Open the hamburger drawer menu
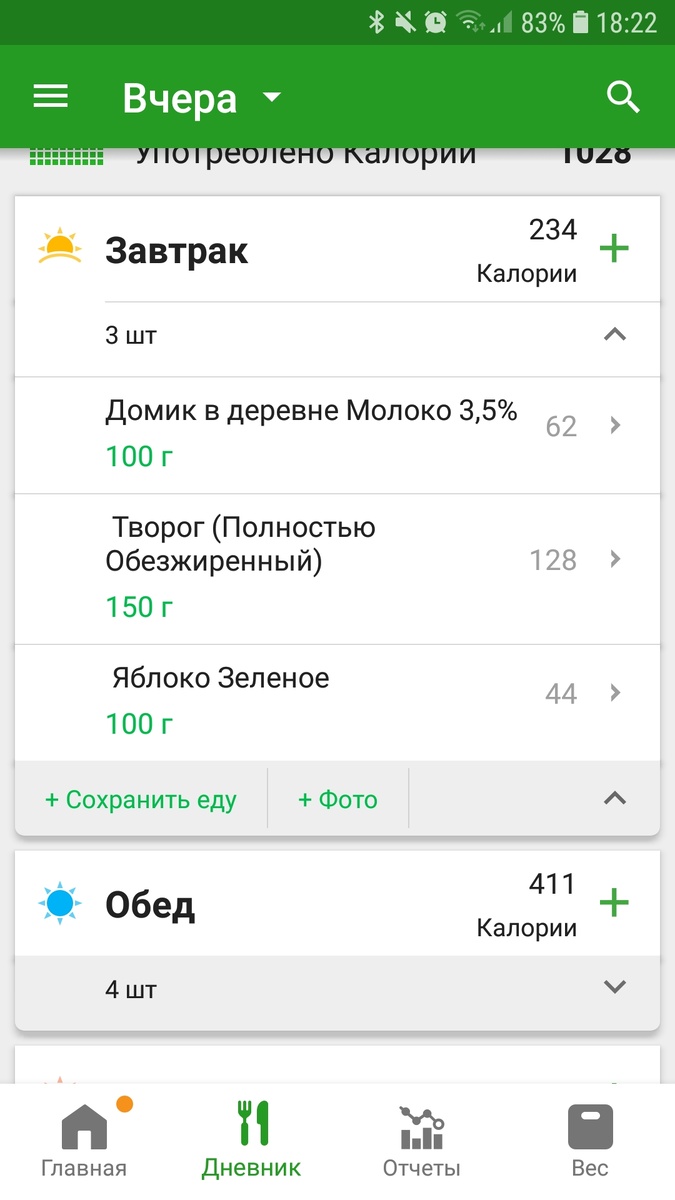675x1200 pixels. (51, 97)
